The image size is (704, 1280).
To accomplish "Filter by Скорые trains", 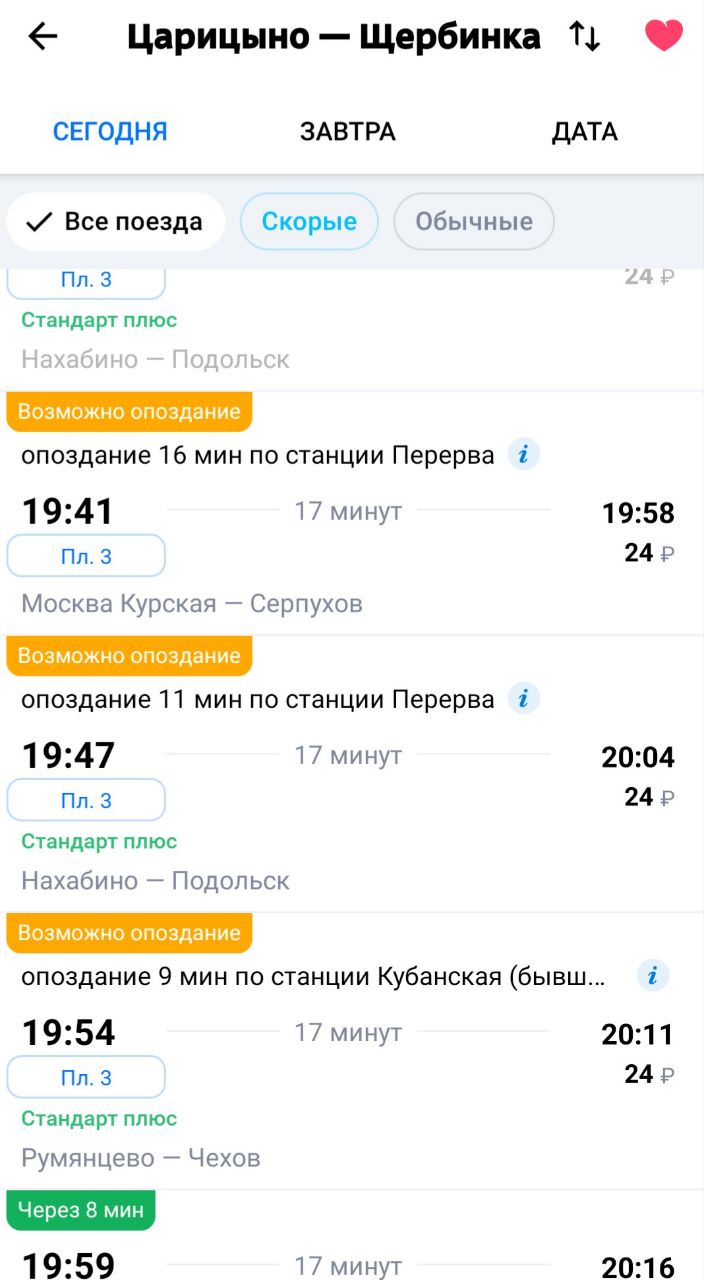I will pyautogui.click(x=309, y=222).
